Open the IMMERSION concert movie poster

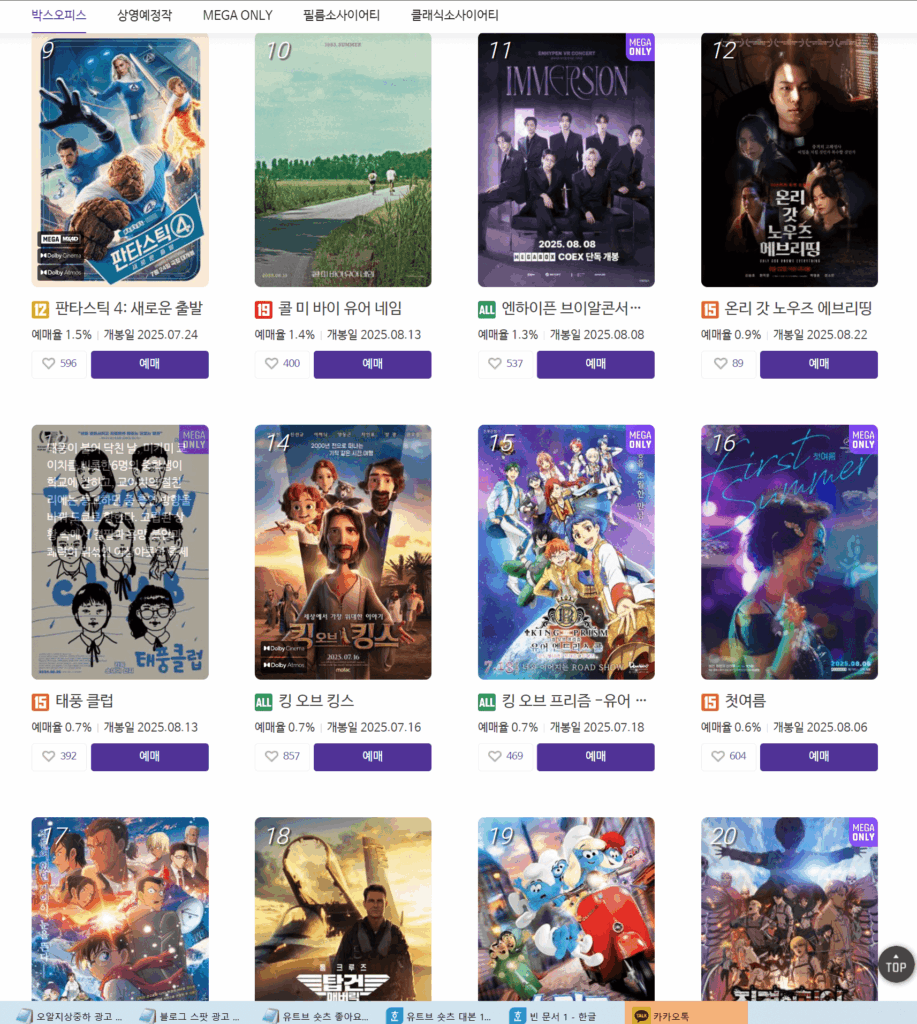pos(566,160)
